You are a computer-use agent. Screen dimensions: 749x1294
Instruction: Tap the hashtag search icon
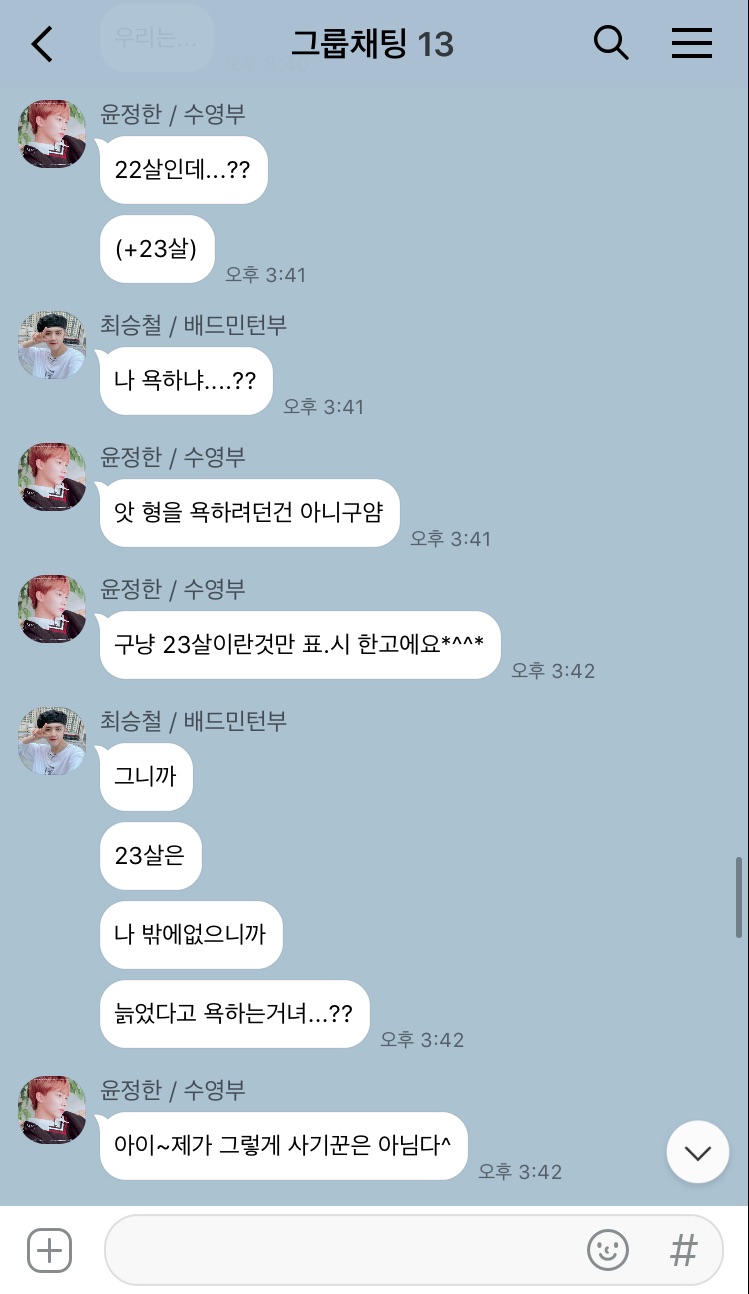click(x=683, y=1250)
